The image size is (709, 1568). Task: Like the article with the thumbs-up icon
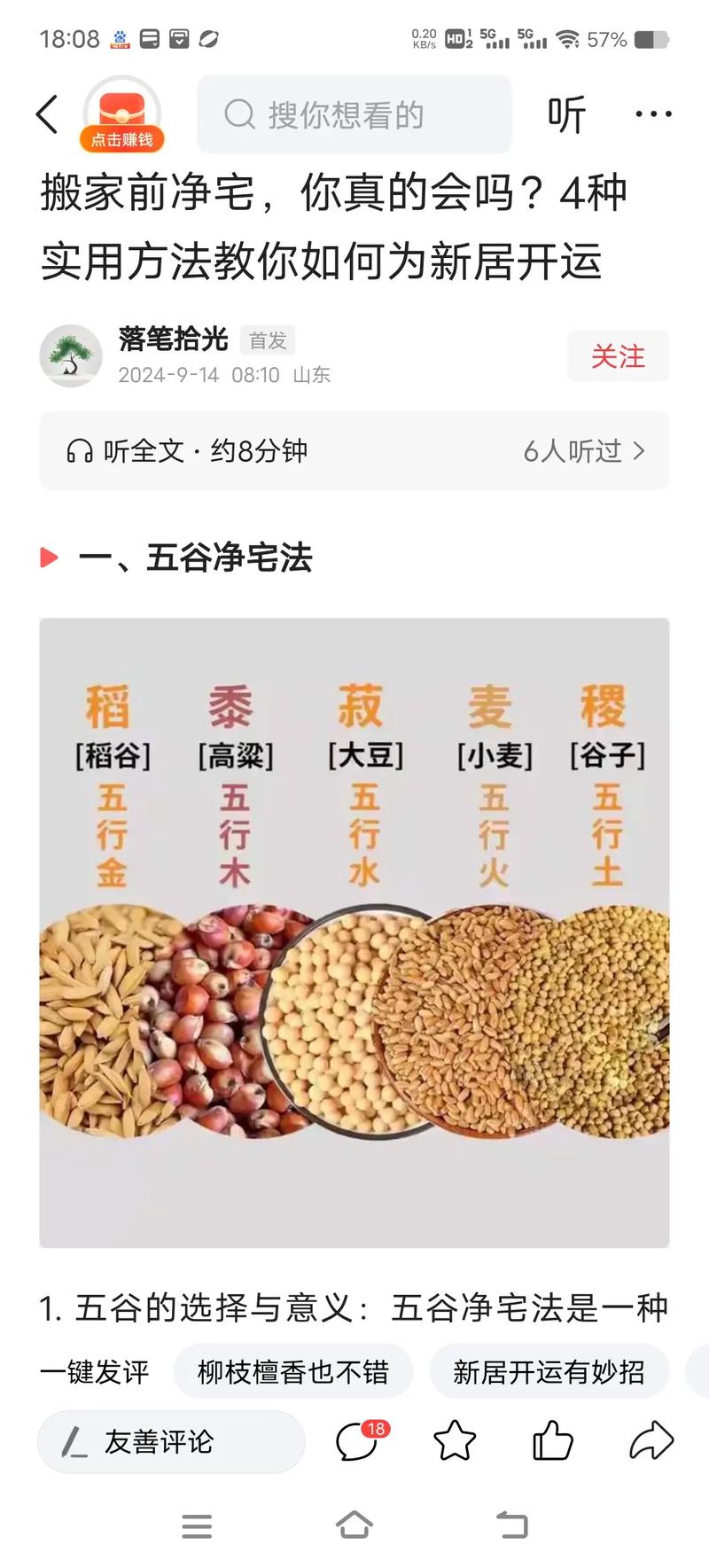[x=550, y=1441]
